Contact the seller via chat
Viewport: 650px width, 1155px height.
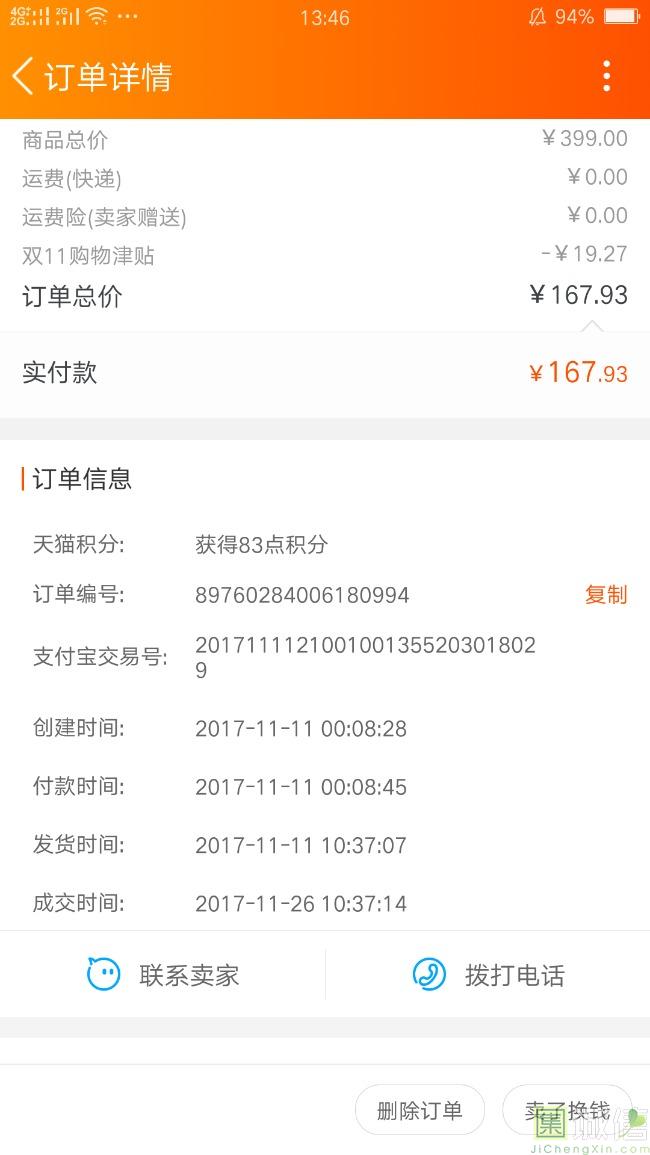163,975
